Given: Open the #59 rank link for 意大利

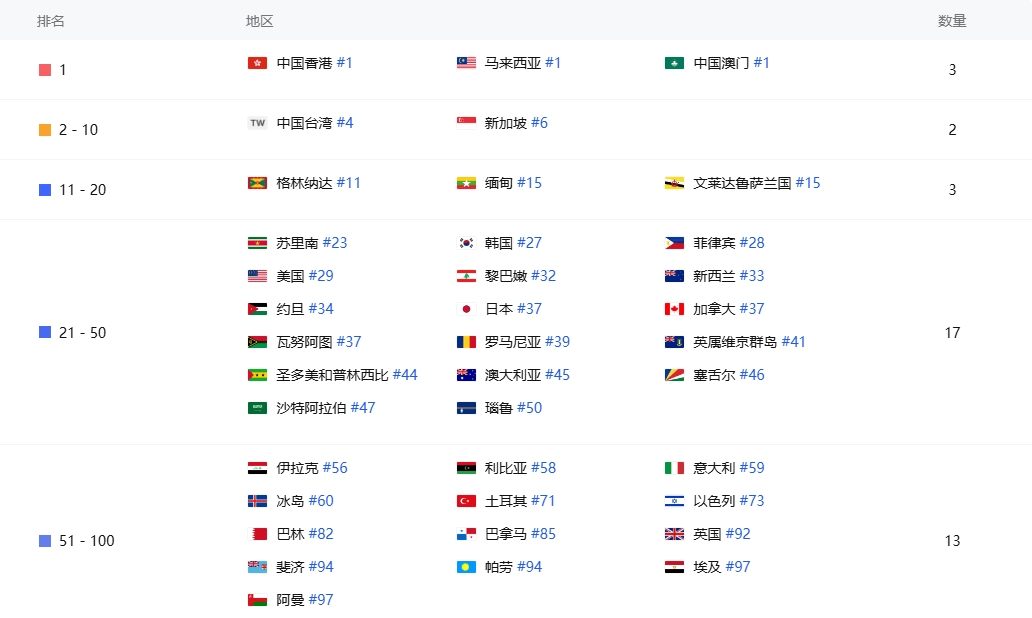Looking at the screenshot, I should click(751, 468).
